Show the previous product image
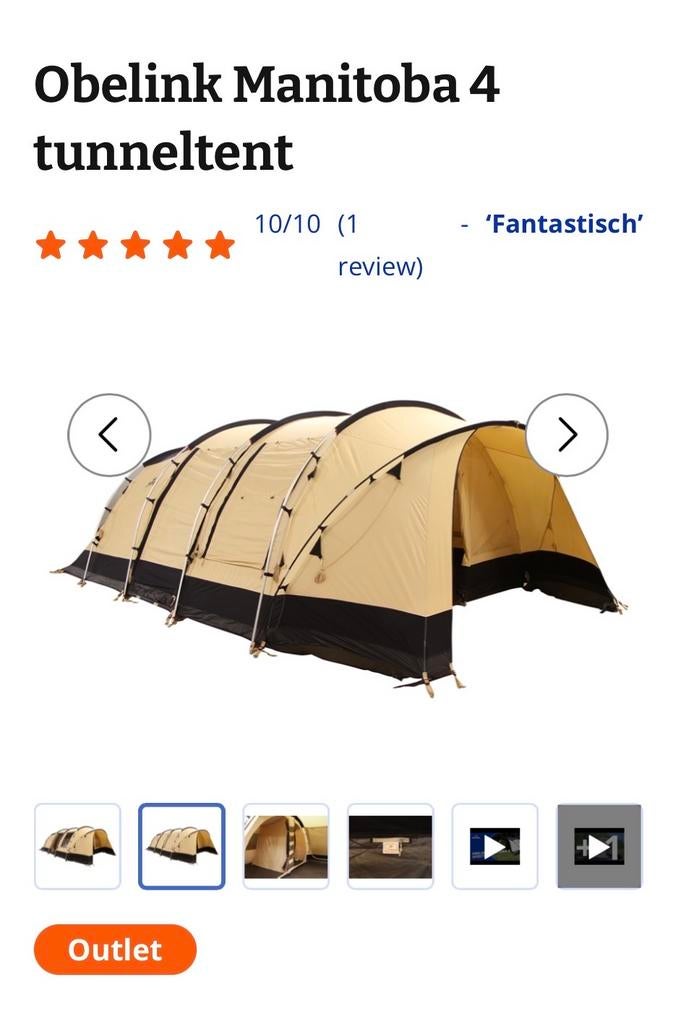The image size is (694, 1024). (109, 434)
